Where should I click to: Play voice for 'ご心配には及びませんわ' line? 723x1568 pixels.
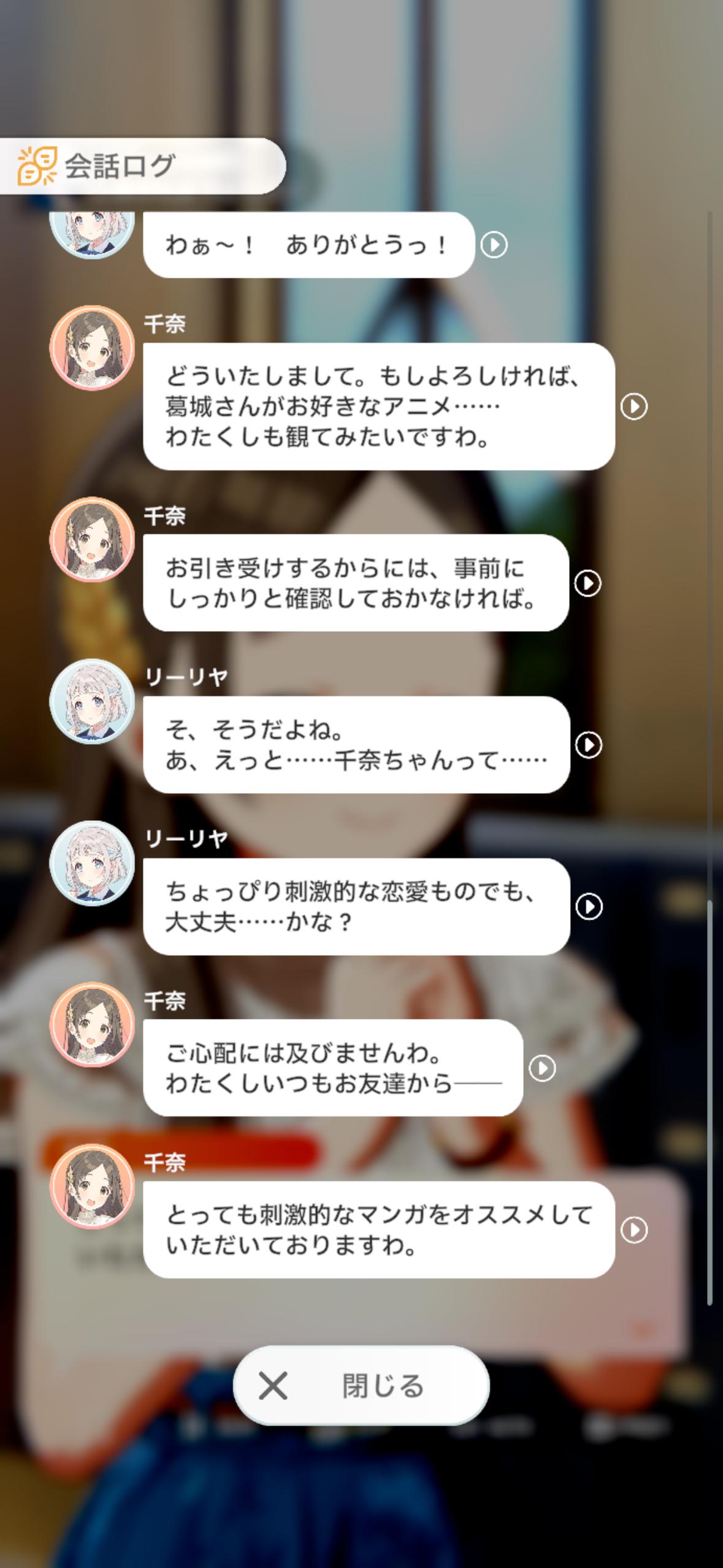point(542,1068)
